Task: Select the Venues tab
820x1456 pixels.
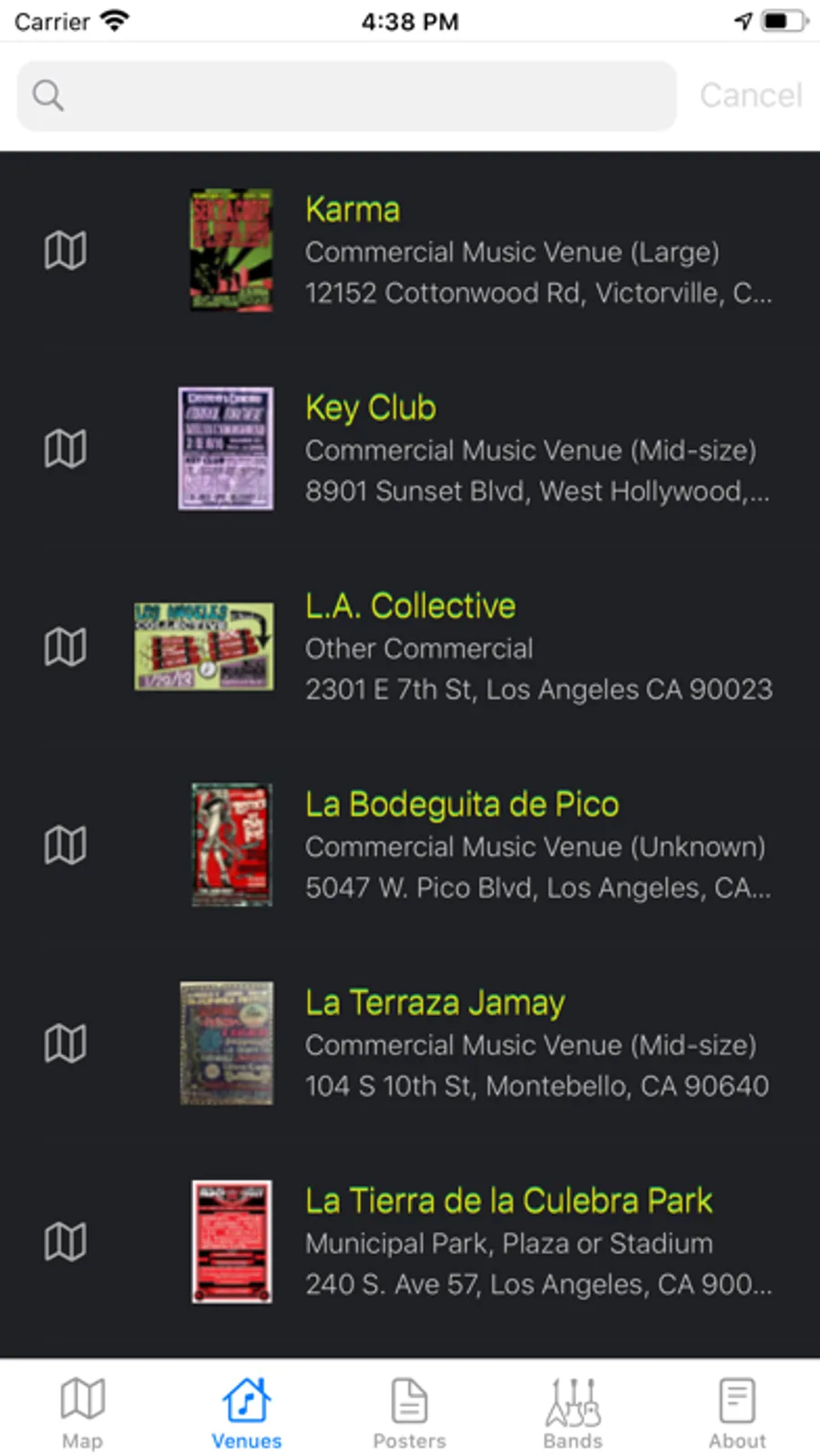Action: pos(246,1412)
